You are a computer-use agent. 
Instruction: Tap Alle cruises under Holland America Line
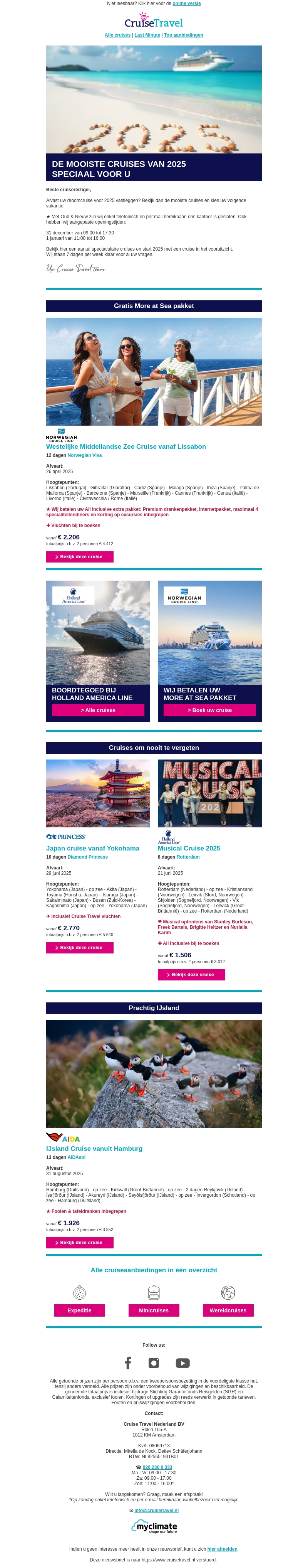pyautogui.click(x=98, y=710)
